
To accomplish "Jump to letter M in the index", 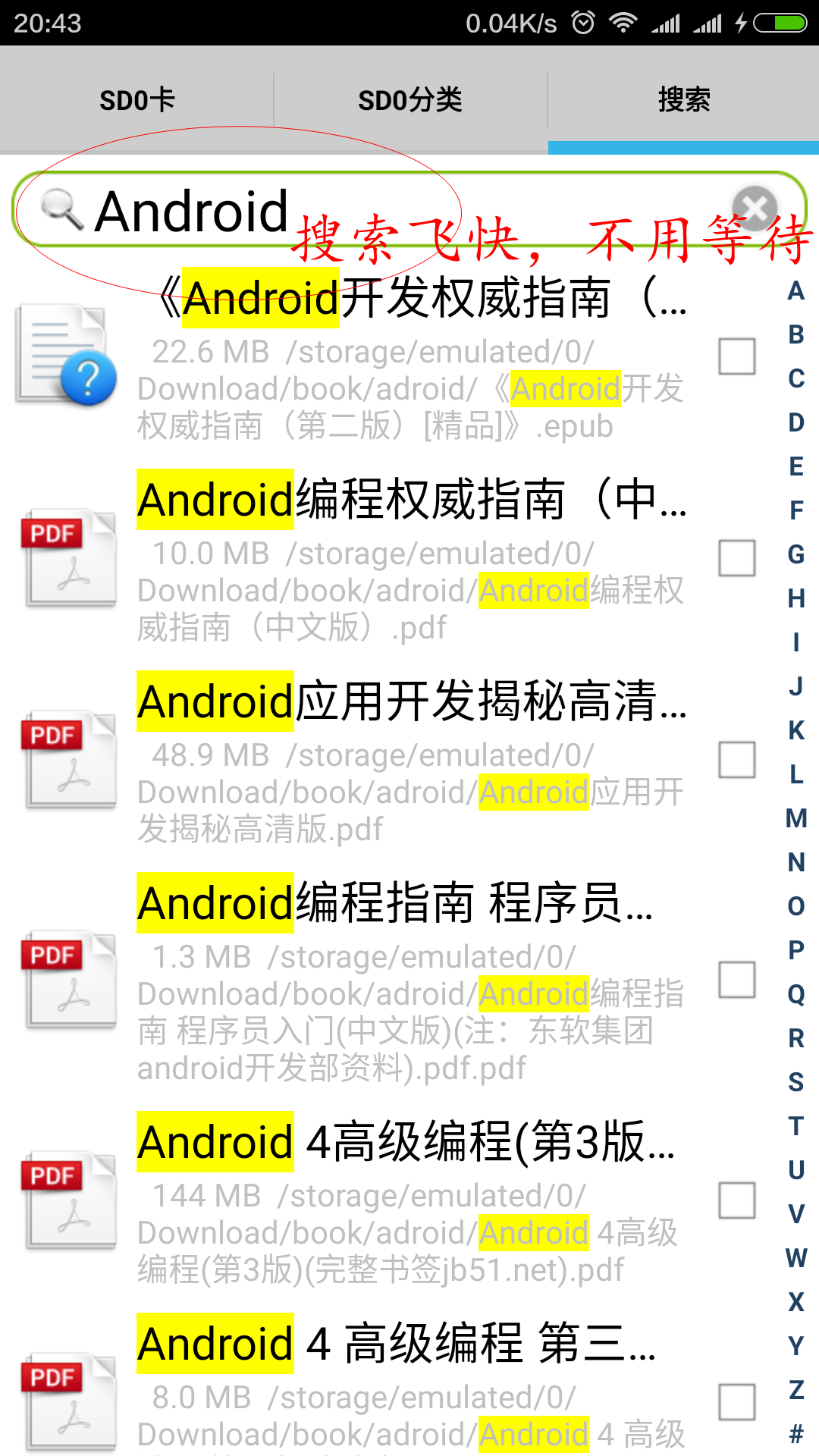I will click(x=795, y=818).
